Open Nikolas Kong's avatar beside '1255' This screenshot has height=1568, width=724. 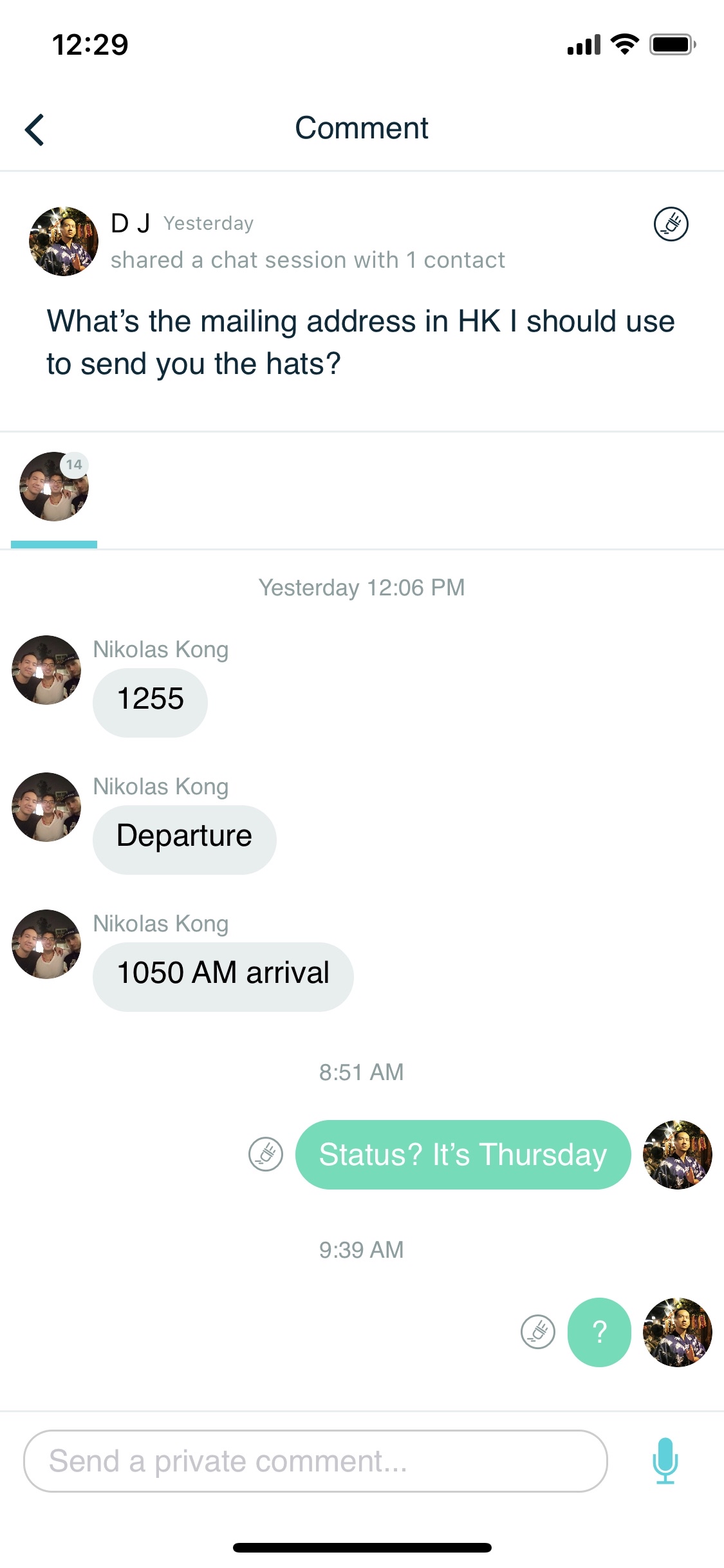coord(46,670)
